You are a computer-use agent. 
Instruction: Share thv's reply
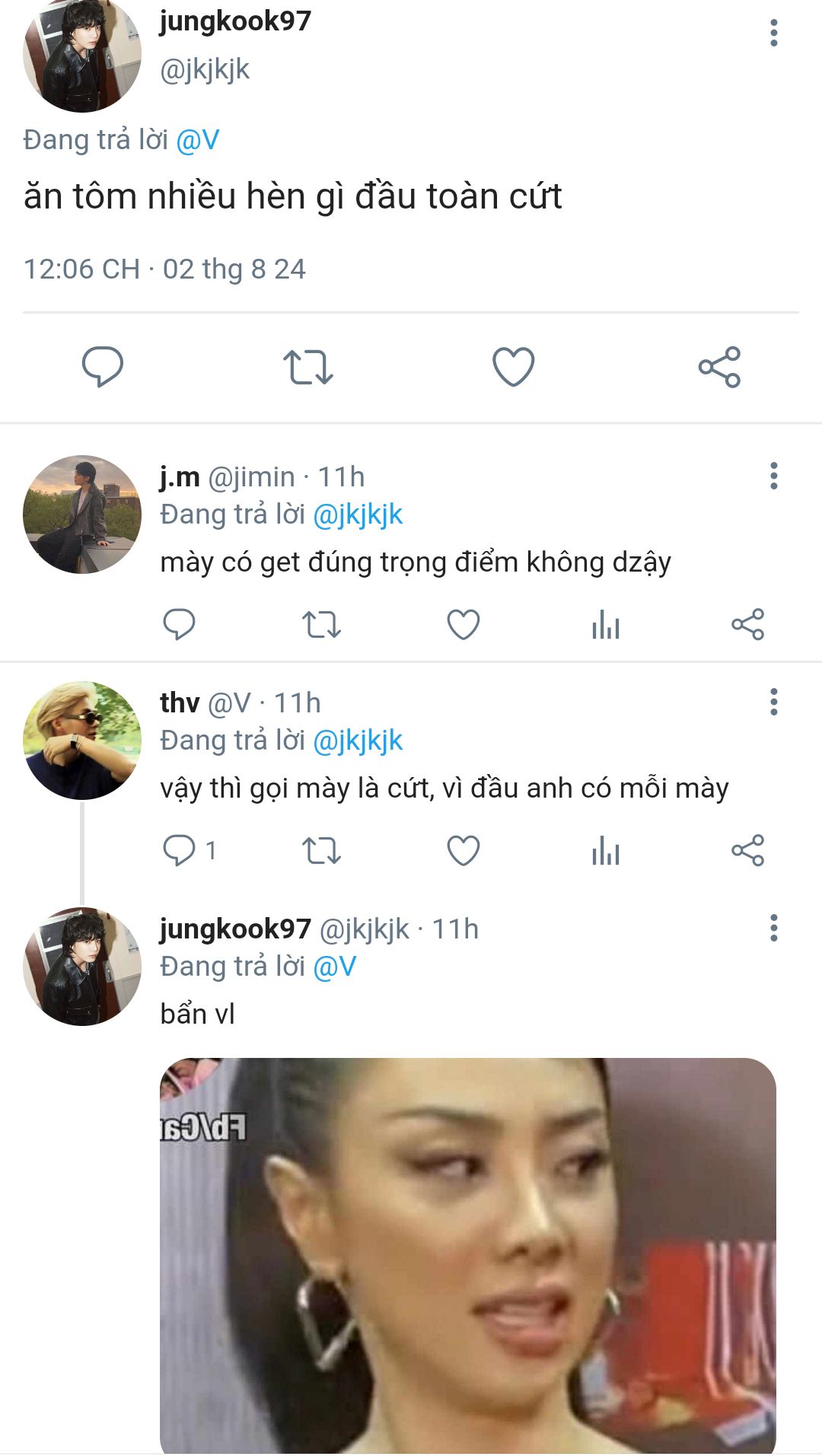[x=747, y=850]
